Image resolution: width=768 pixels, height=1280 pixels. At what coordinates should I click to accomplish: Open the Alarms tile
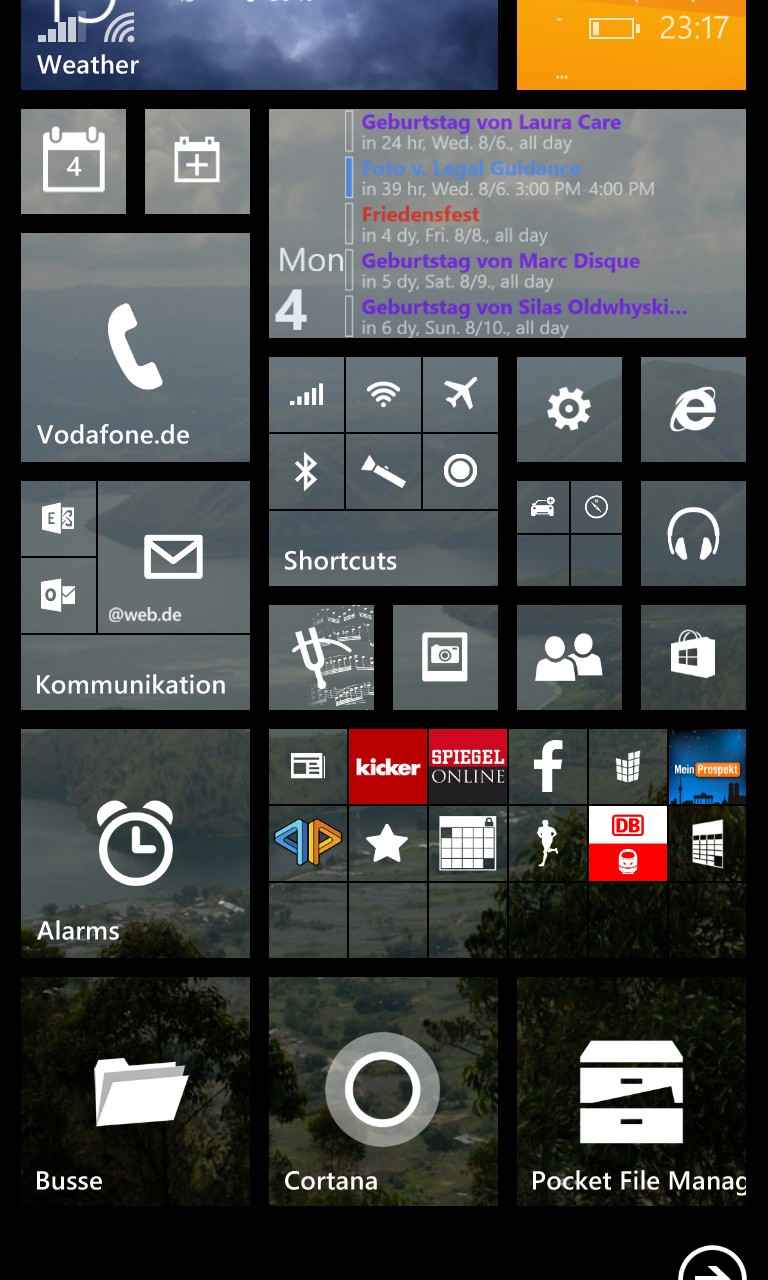[135, 843]
